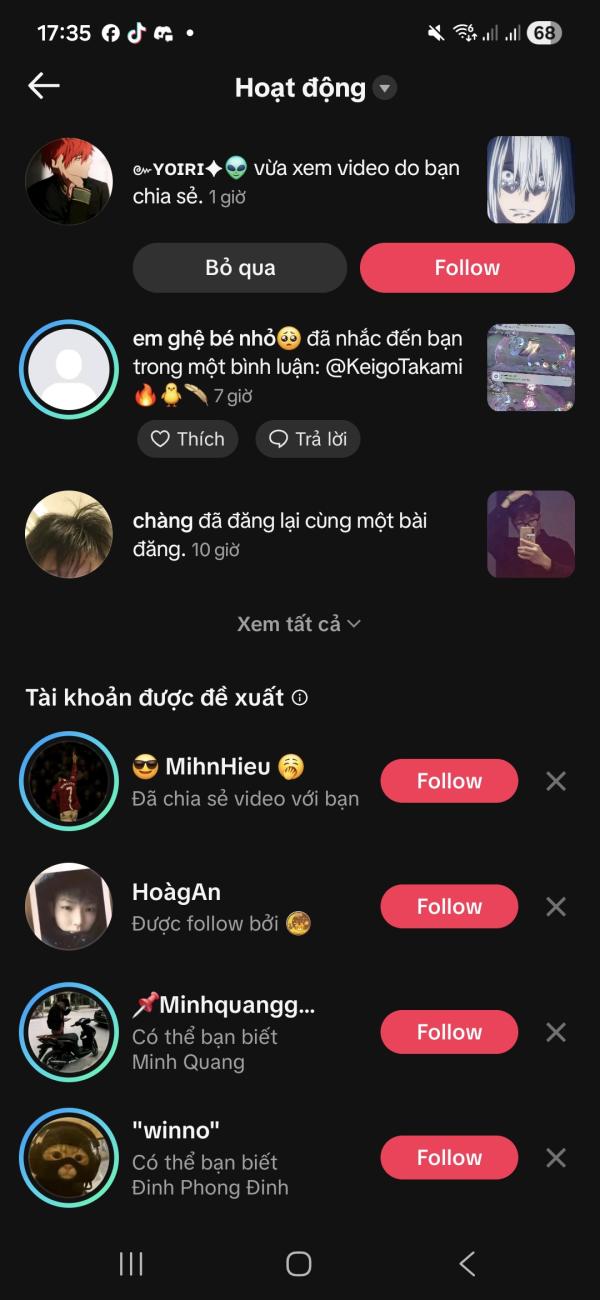Like the comment via Thích button
The width and height of the screenshot is (600, 1300).
pos(188,439)
